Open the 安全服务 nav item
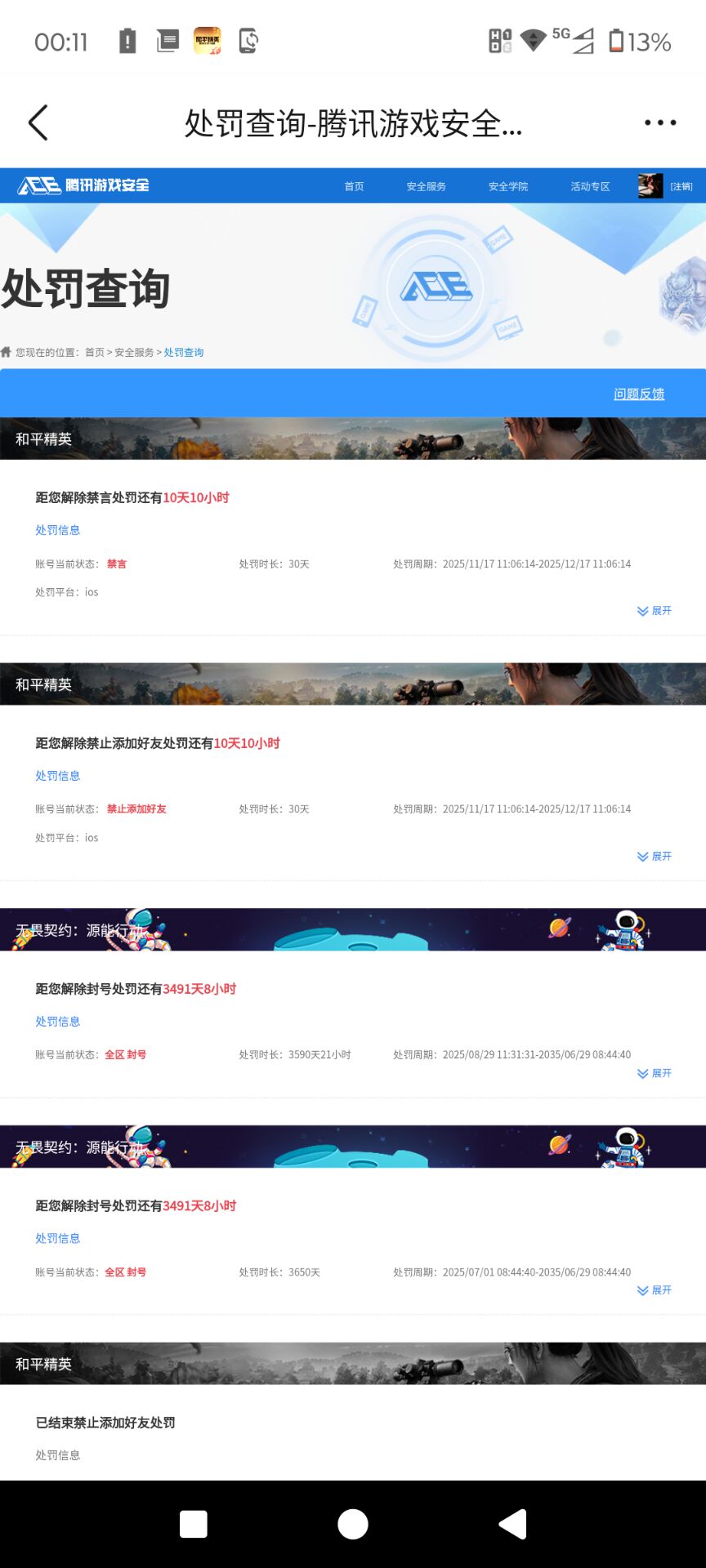Screen dimensions: 706x1568 pos(426,186)
